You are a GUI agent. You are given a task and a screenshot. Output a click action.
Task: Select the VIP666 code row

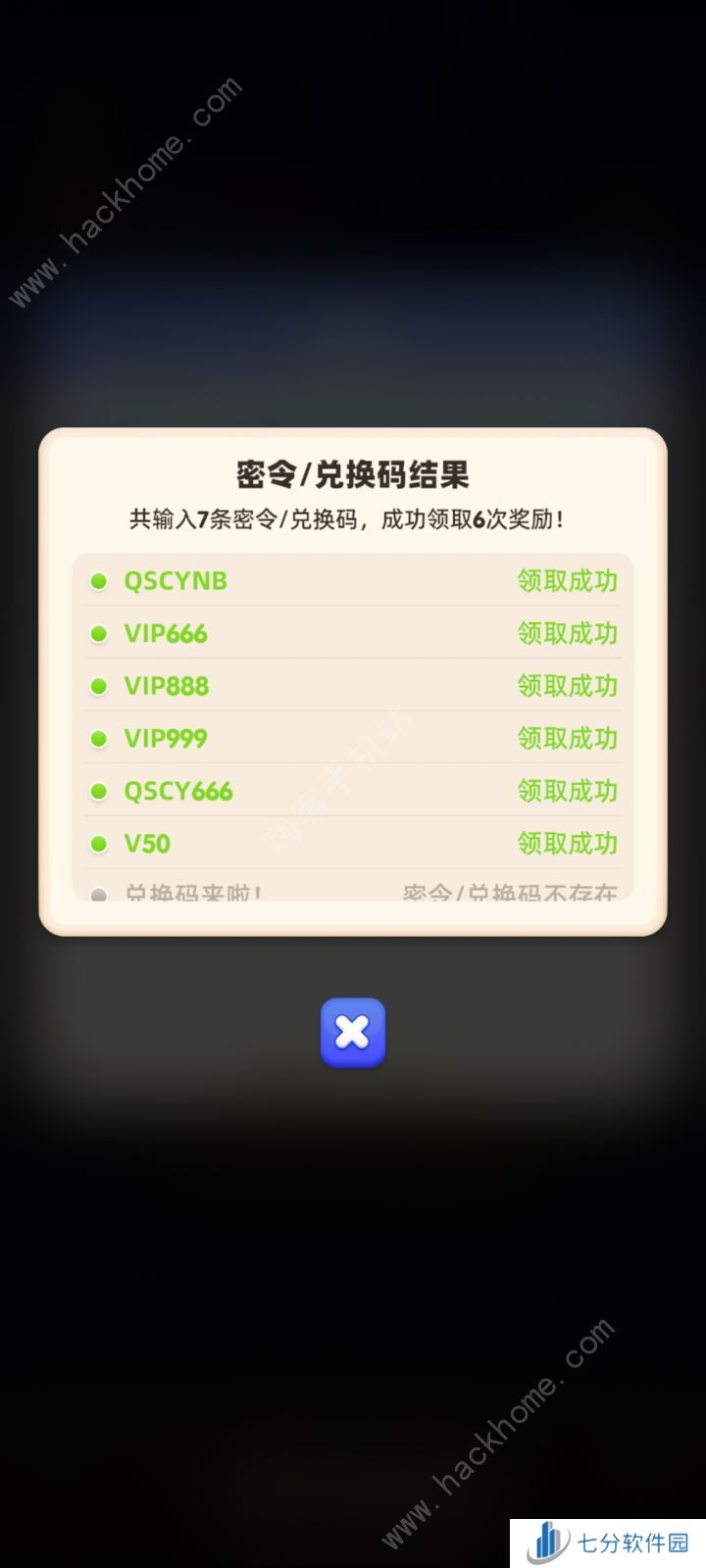(x=353, y=633)
